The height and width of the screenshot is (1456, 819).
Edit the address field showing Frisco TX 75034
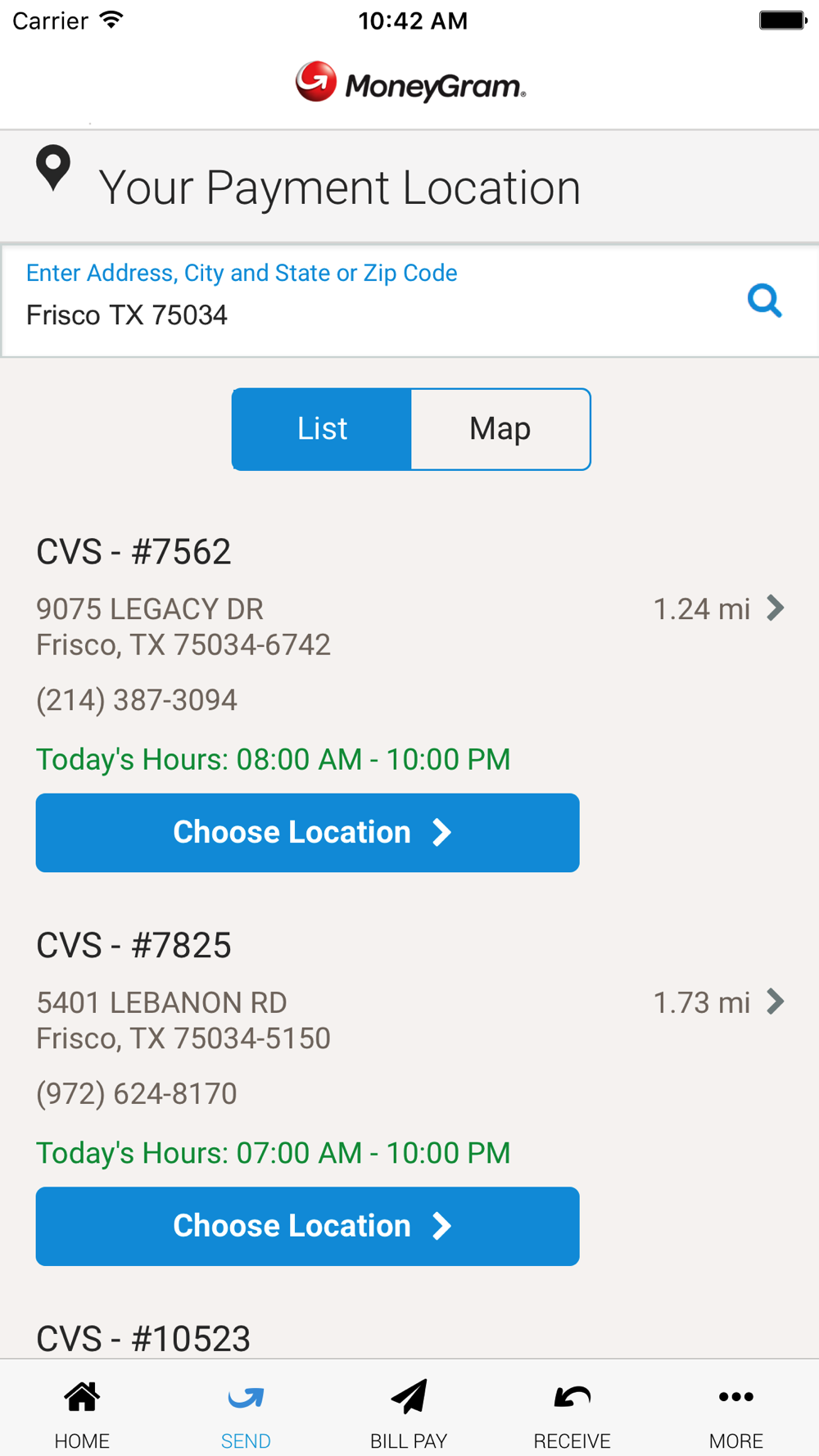pos(377,301)
